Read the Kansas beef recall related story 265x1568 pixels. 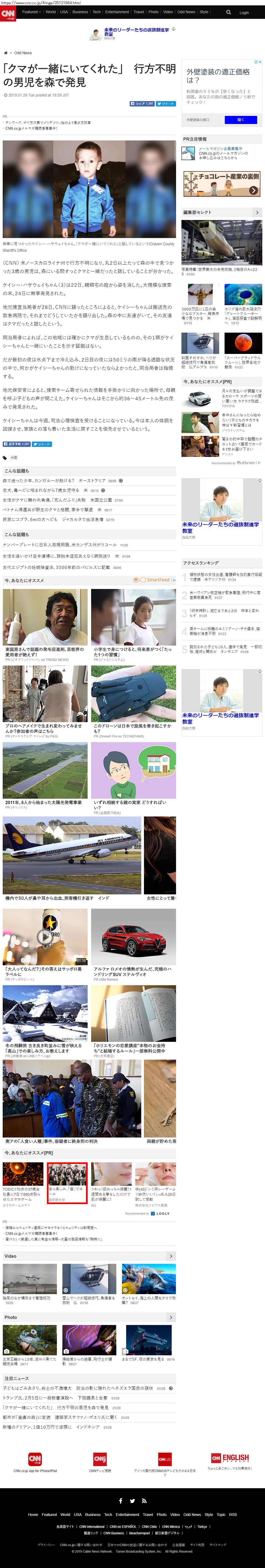click(61, 545)
